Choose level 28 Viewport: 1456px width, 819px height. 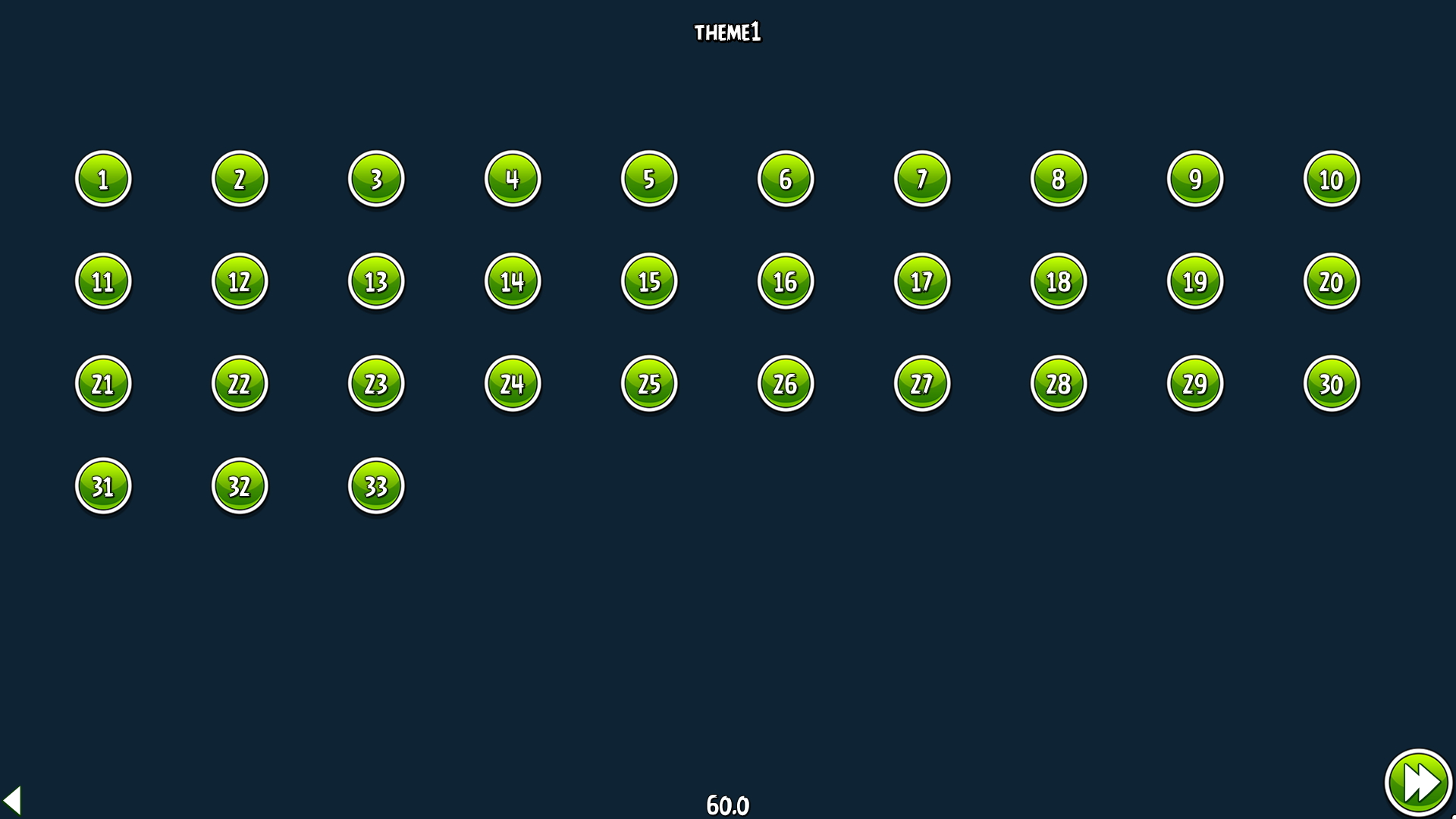(1059, 384)
